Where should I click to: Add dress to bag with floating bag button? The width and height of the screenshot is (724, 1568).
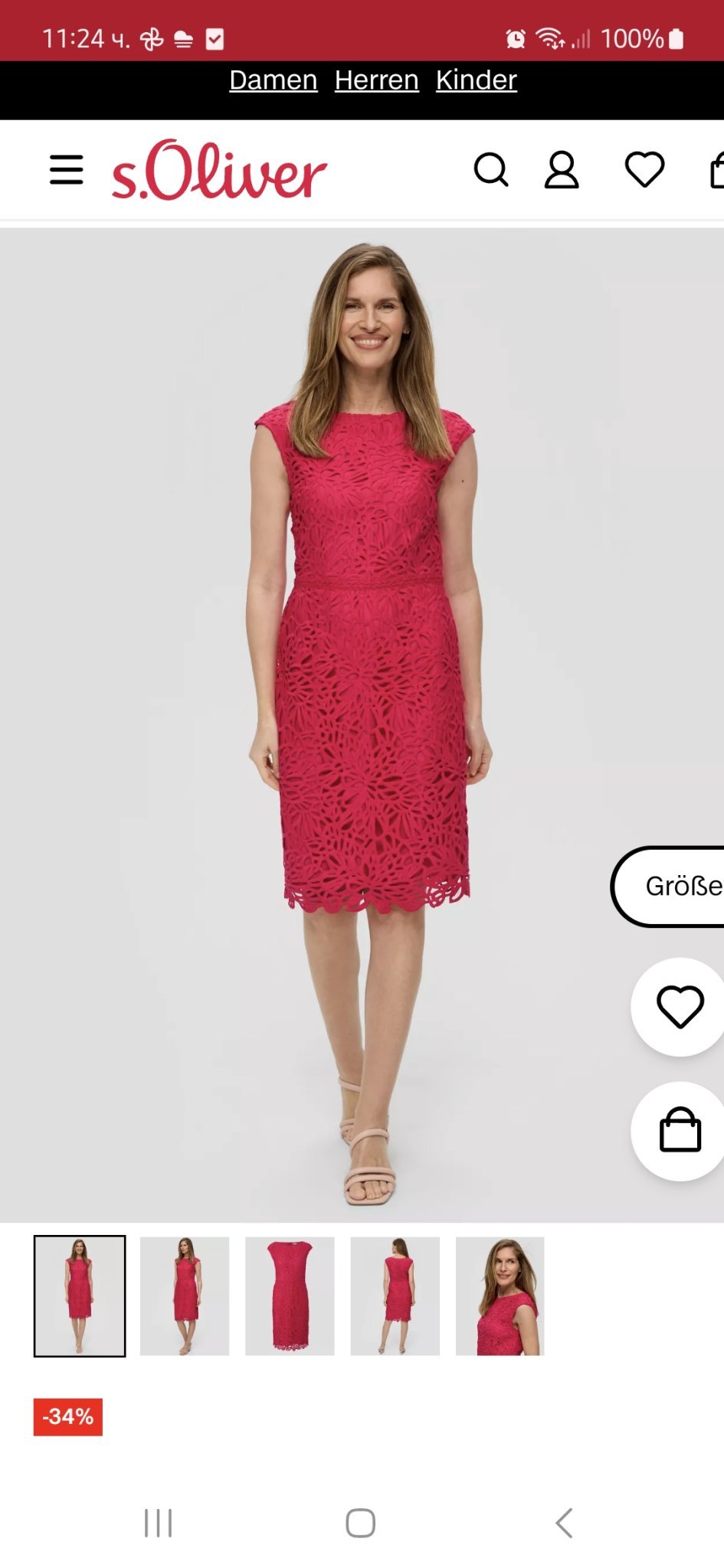pyautogui.click(x=680, y=1131)
